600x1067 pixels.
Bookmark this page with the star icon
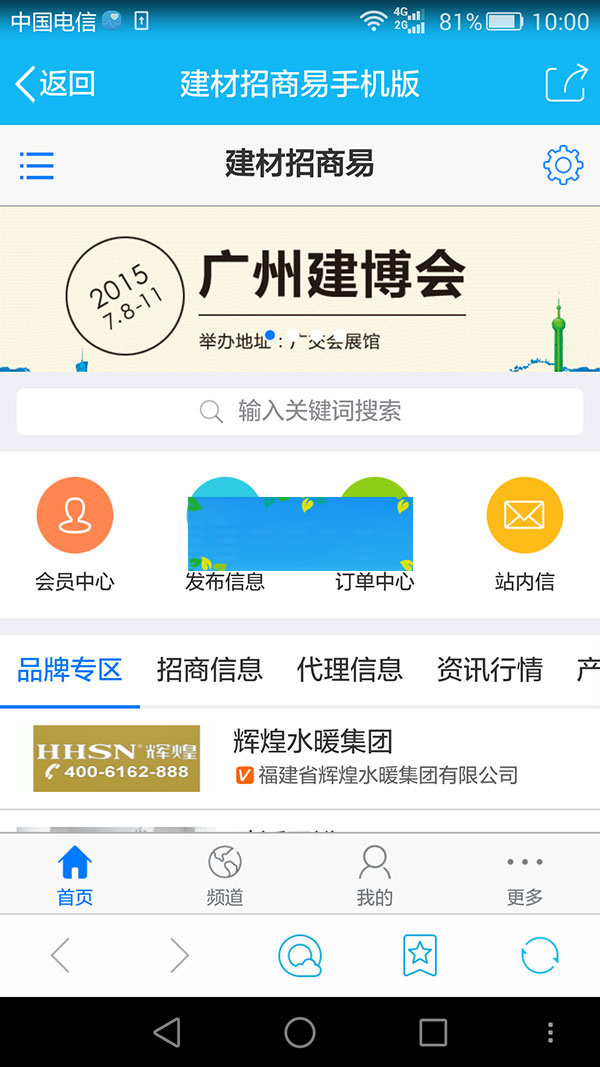(x=420, y=956)
